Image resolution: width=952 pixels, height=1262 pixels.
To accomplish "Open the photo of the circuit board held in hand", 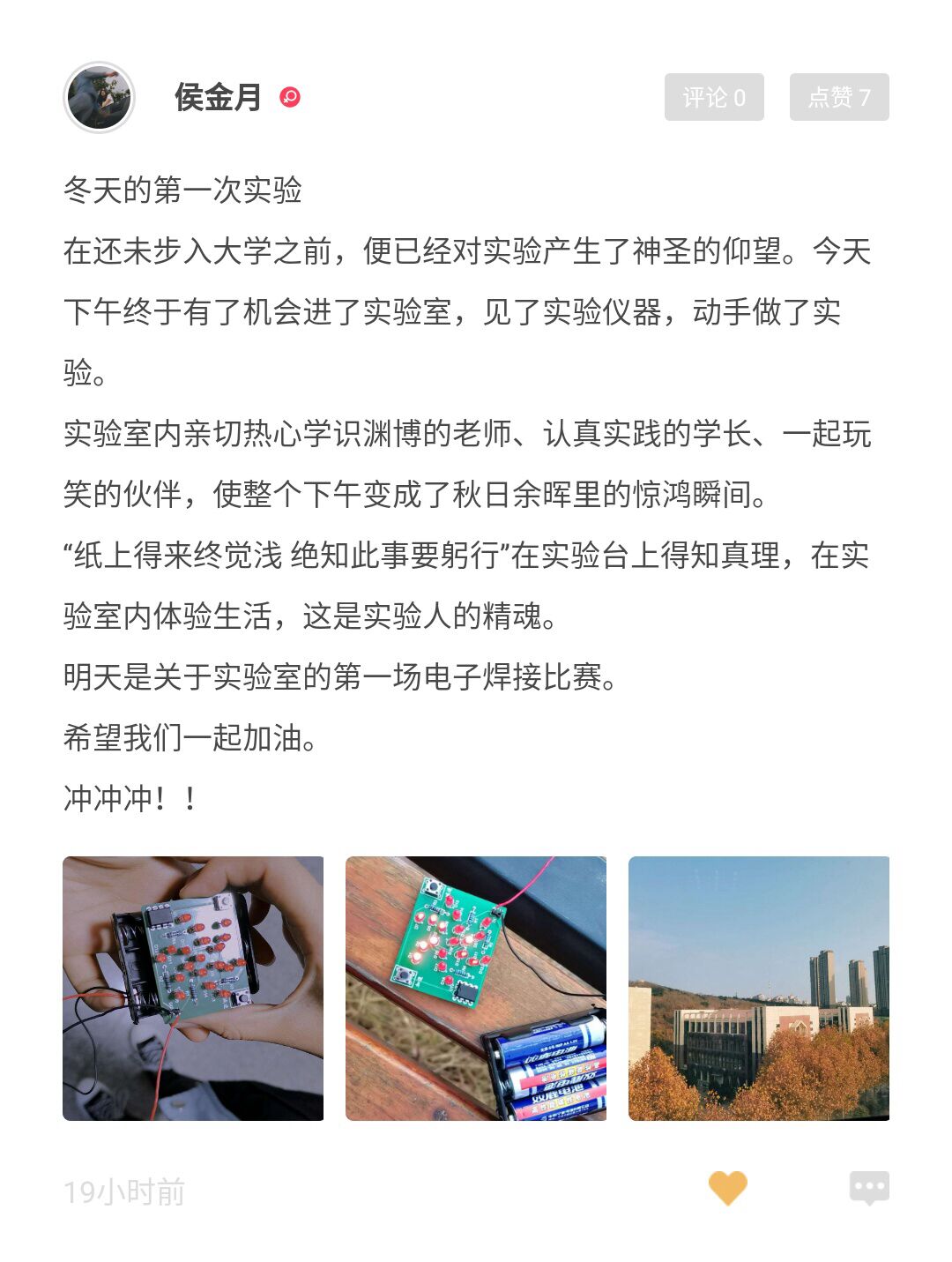I will [x=193, y=988].
